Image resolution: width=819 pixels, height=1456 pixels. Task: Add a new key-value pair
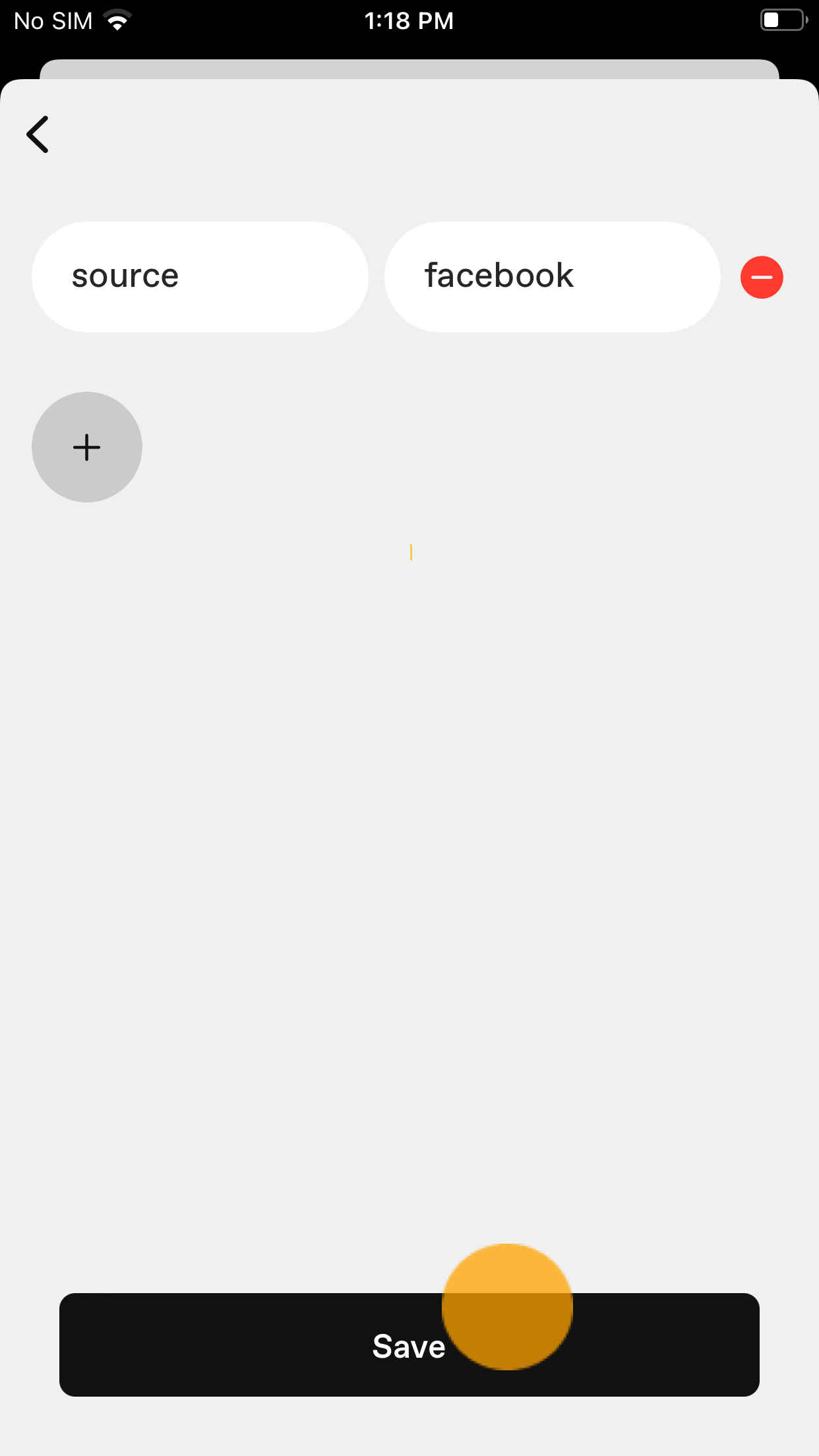tap(87, 447)
